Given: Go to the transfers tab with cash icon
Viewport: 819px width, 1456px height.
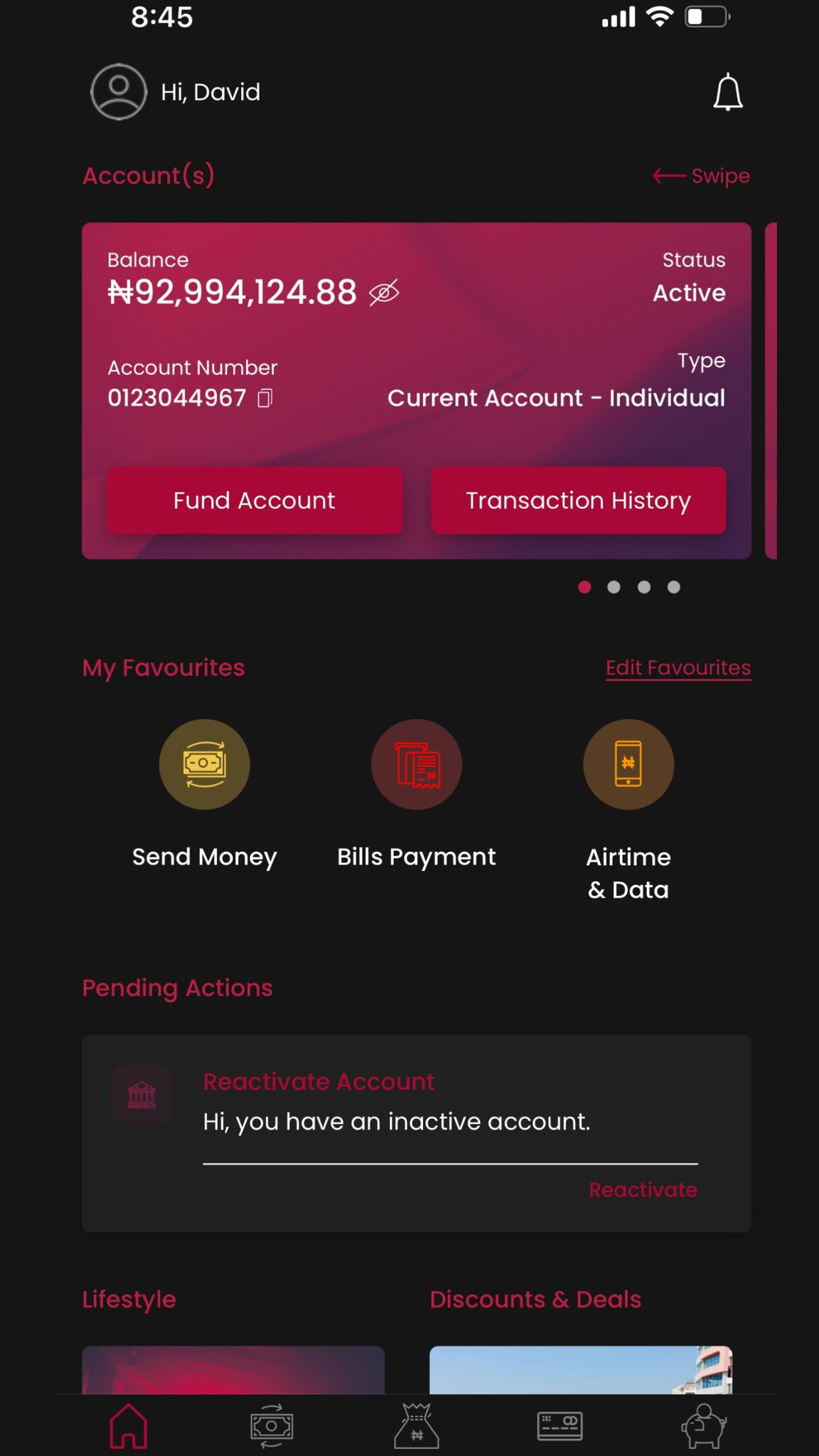Looking at the screenshot, I should coord(272,1425).
